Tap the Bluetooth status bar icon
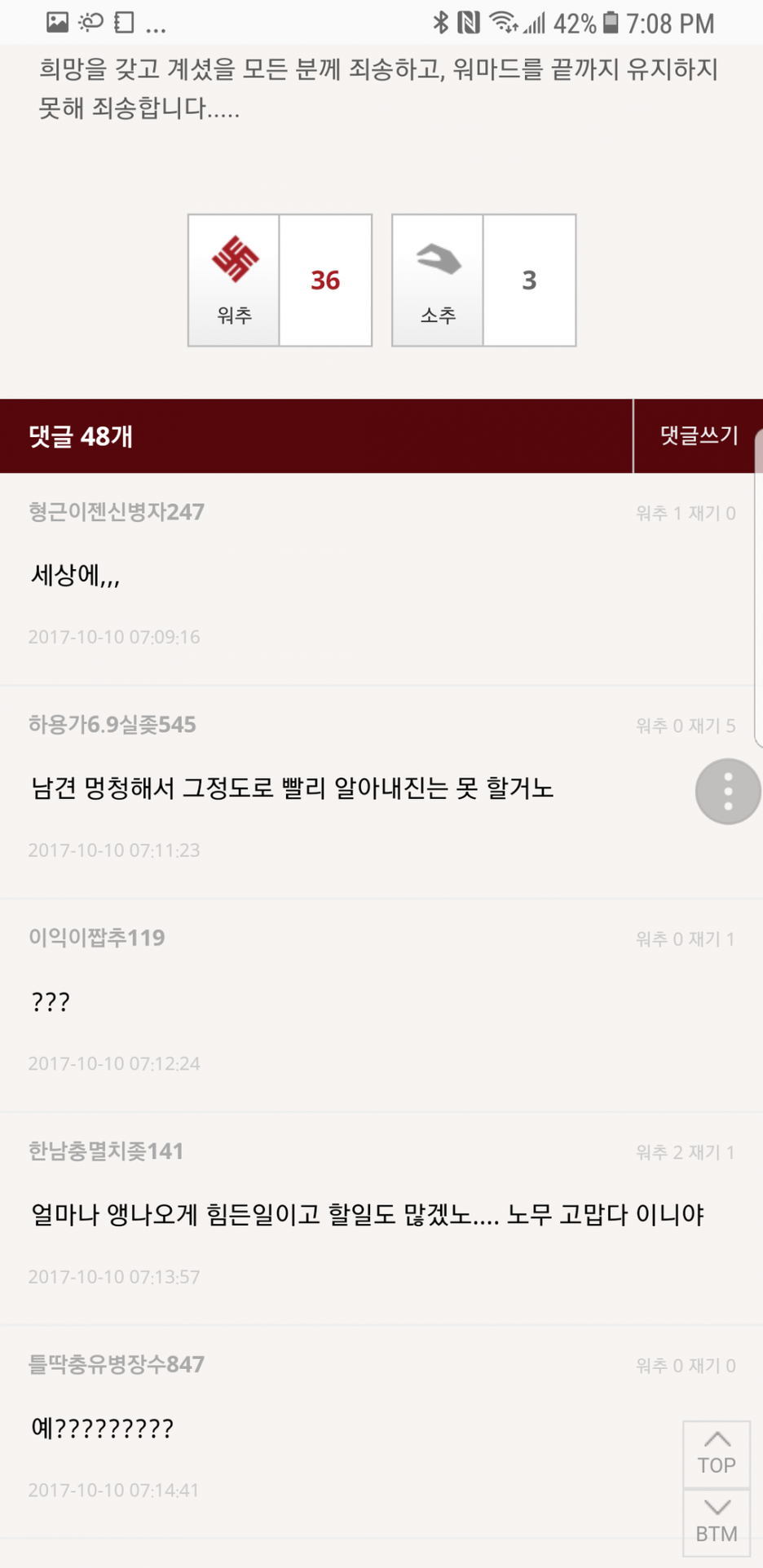This screenshot has width=763, height=1568. [442, 24]
